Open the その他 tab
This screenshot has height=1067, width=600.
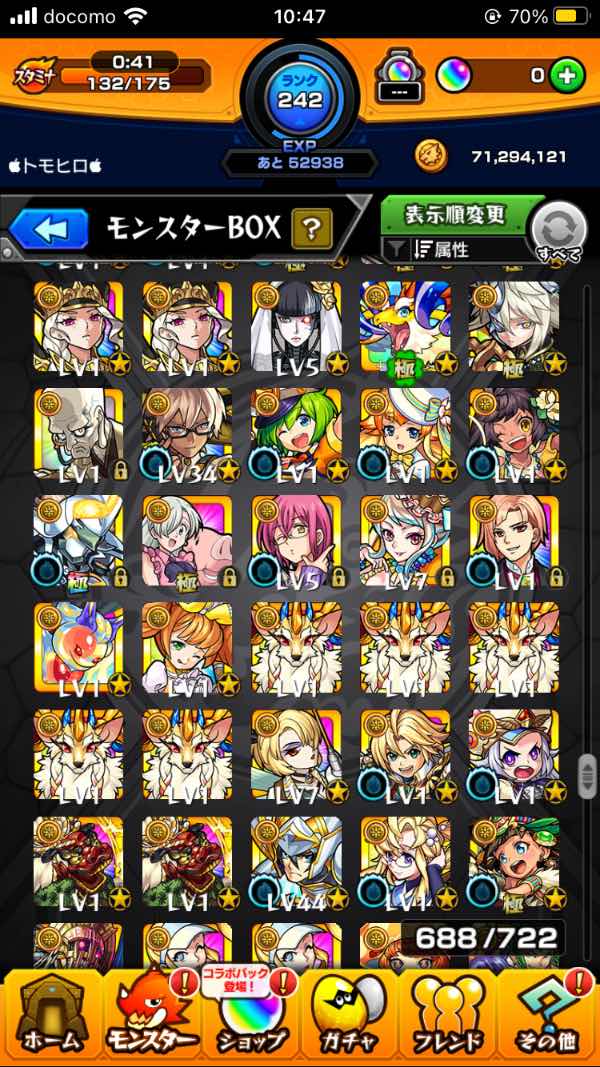(x=547, y=1011)
